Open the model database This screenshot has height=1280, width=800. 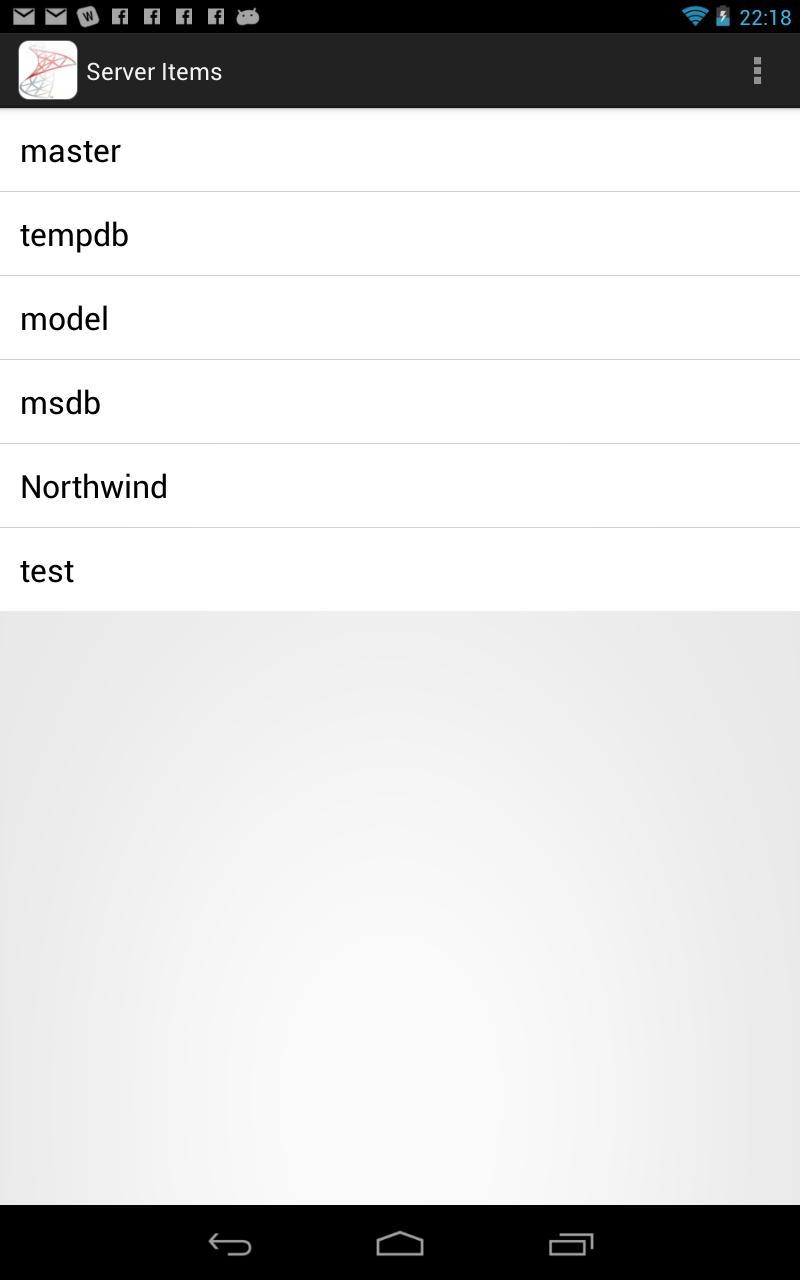pos(400,319)
